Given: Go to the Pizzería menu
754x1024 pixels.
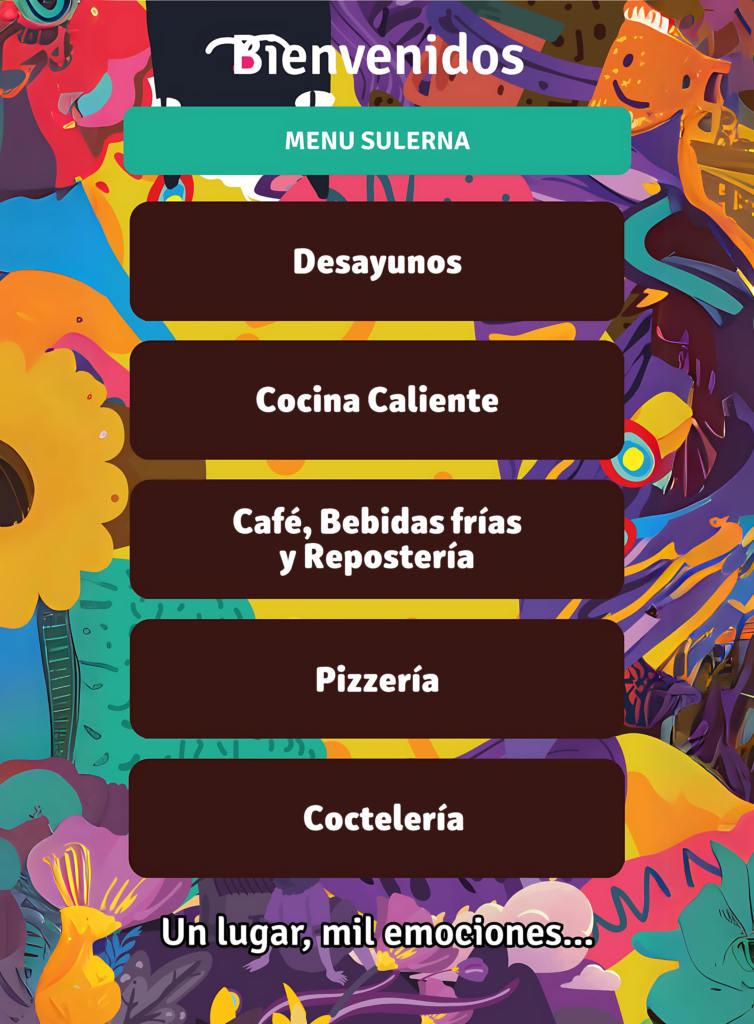Looking at the screenshot, I should pos(377,679).
